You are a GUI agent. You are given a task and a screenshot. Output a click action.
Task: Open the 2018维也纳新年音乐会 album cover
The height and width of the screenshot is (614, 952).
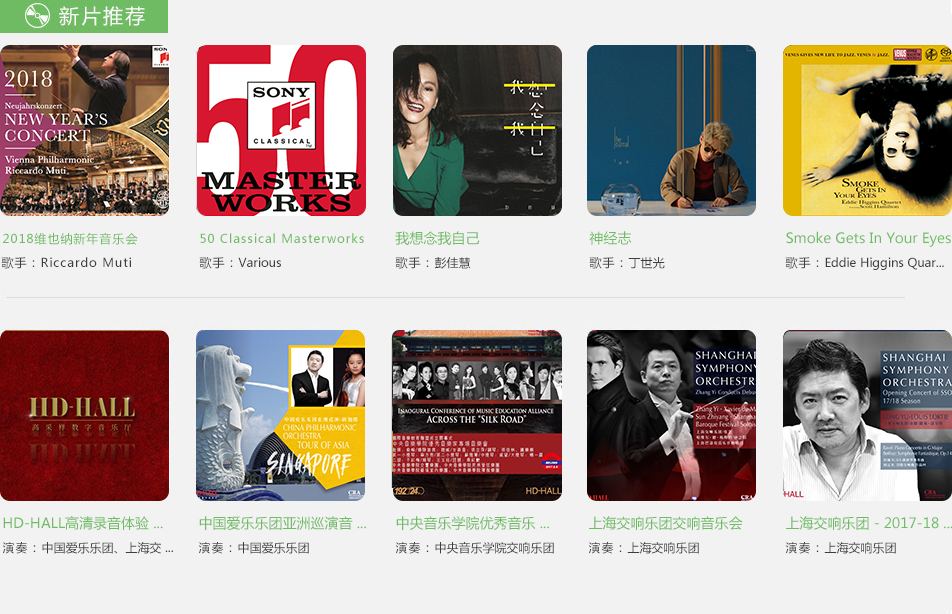pyautogui.click(x=84, y=130)
